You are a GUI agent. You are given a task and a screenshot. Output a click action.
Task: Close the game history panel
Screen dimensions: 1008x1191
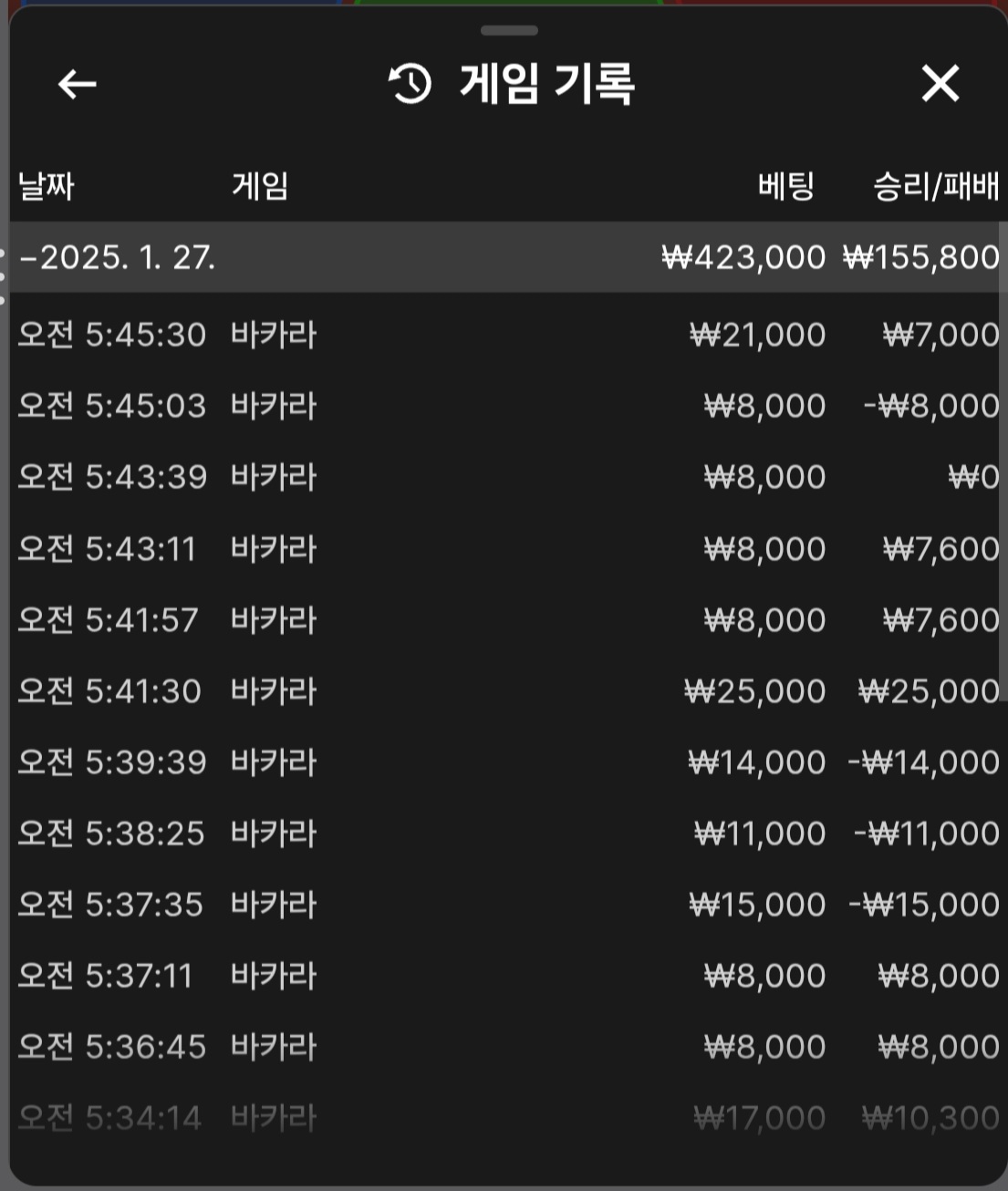tap(940, 84)
